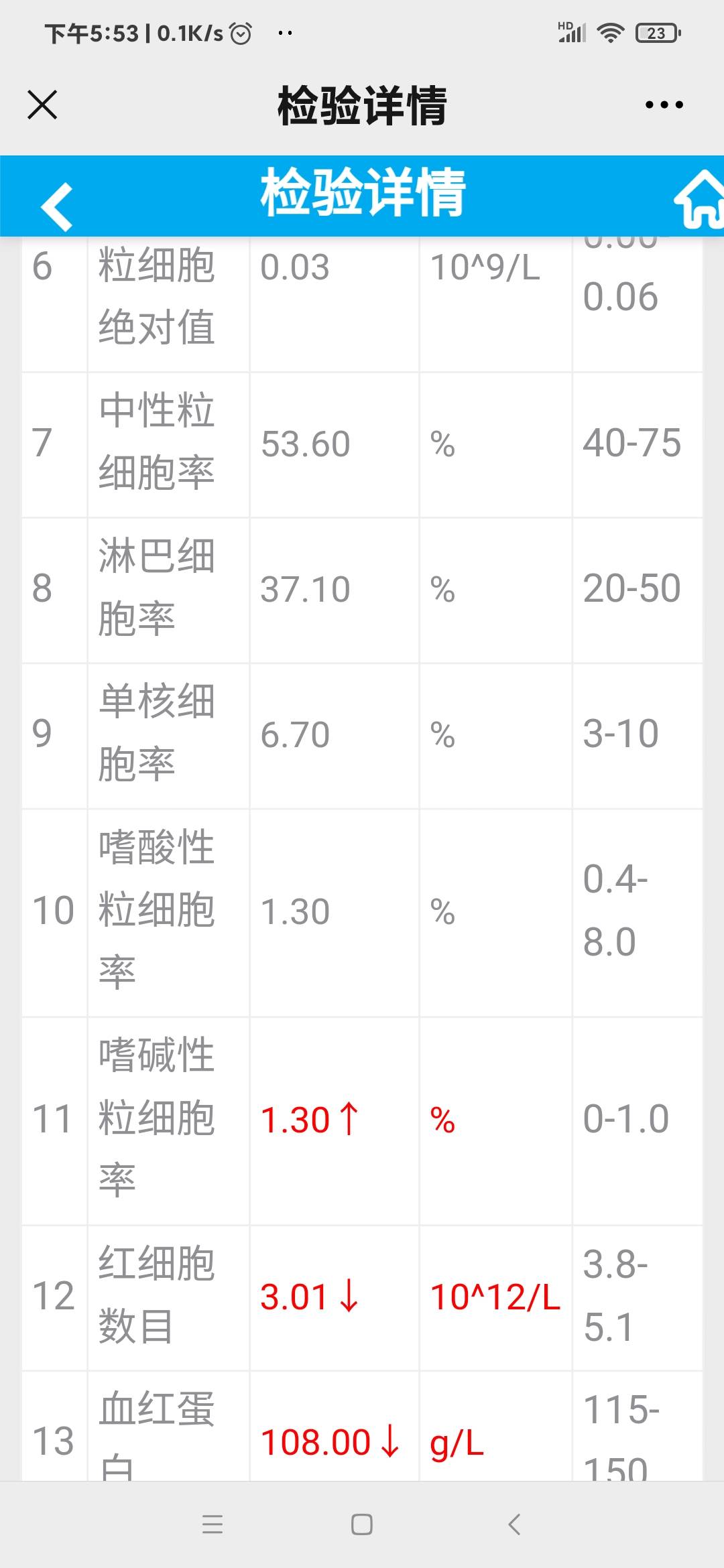Screen dimensions: 724x1568
Task: Select the 中性粒细胞率 row
Action: pos(362,442)
